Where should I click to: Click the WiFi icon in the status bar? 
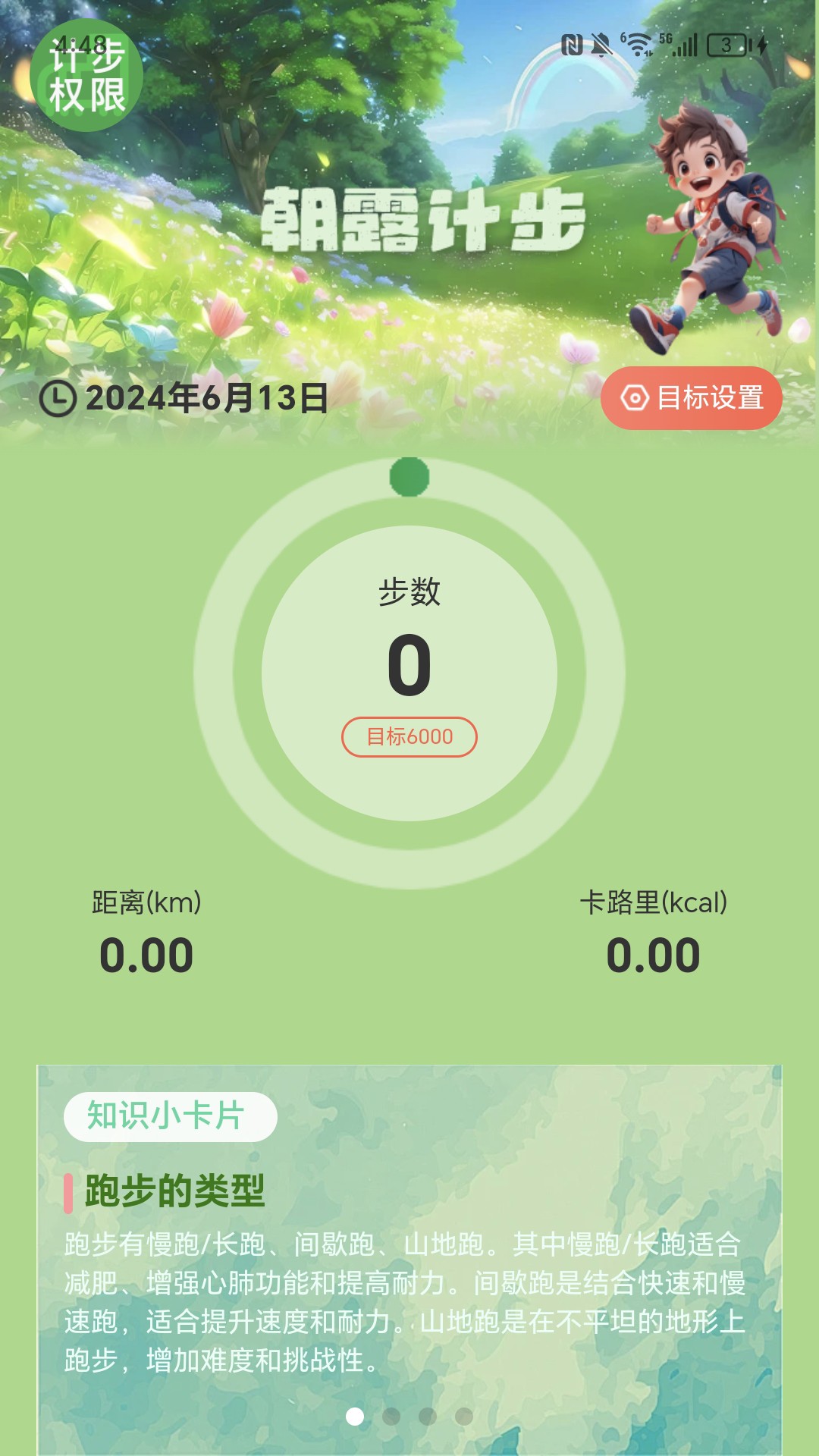(638, 45)
